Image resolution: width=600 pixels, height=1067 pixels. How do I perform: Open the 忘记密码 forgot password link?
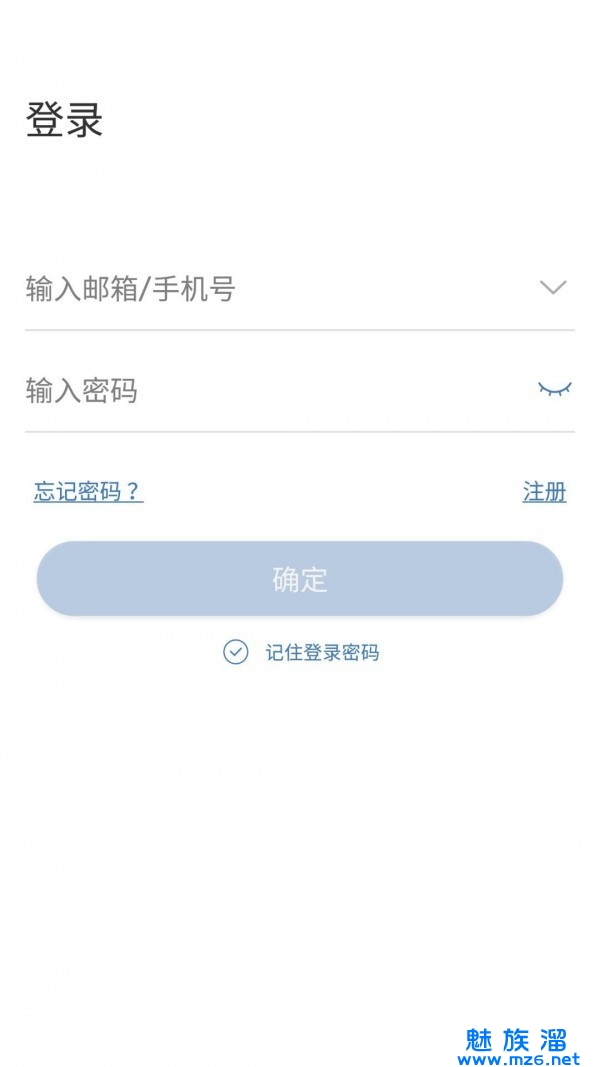tap(88, 492)
